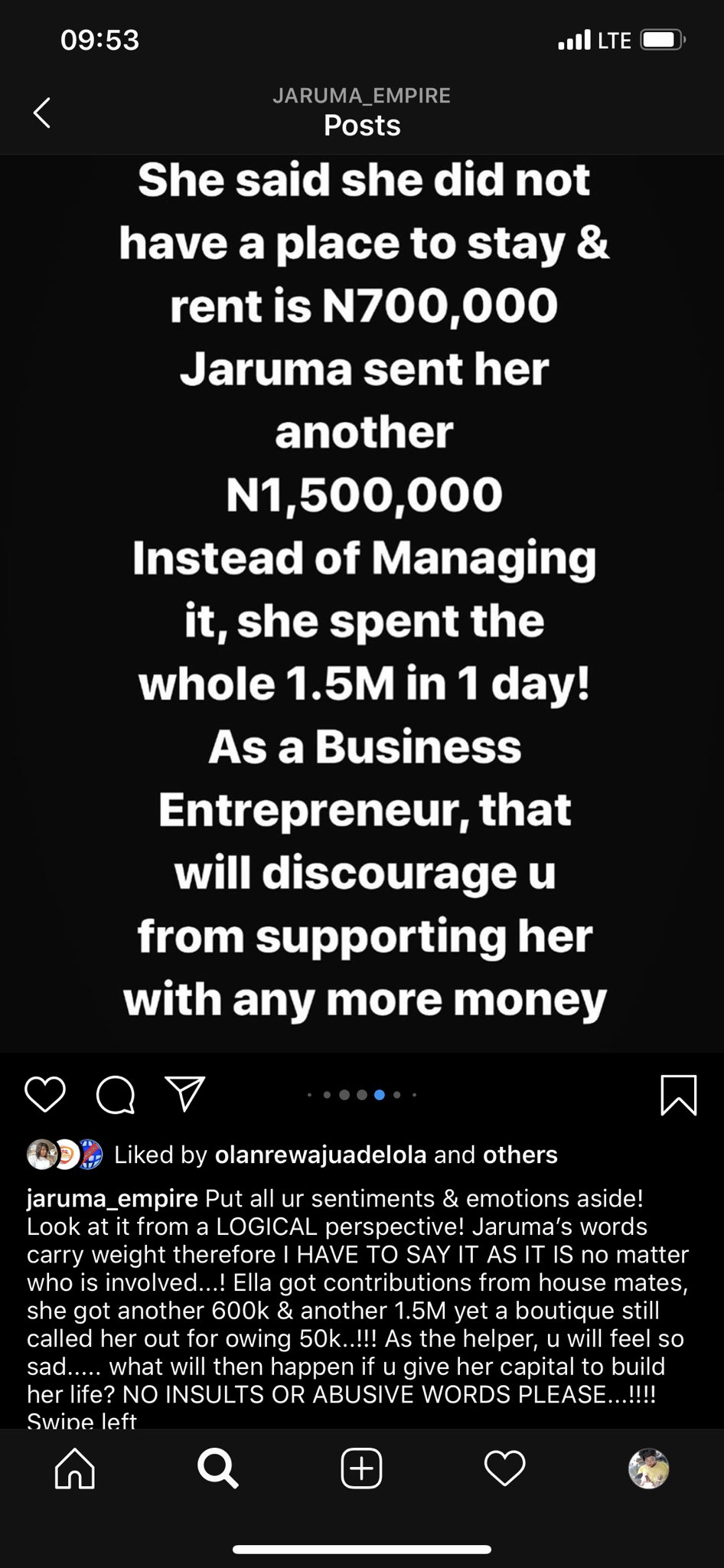Image resolution: width=724 pixels, height=1568 pixels.
Task: Bookmark this post
Action: 678,1095
